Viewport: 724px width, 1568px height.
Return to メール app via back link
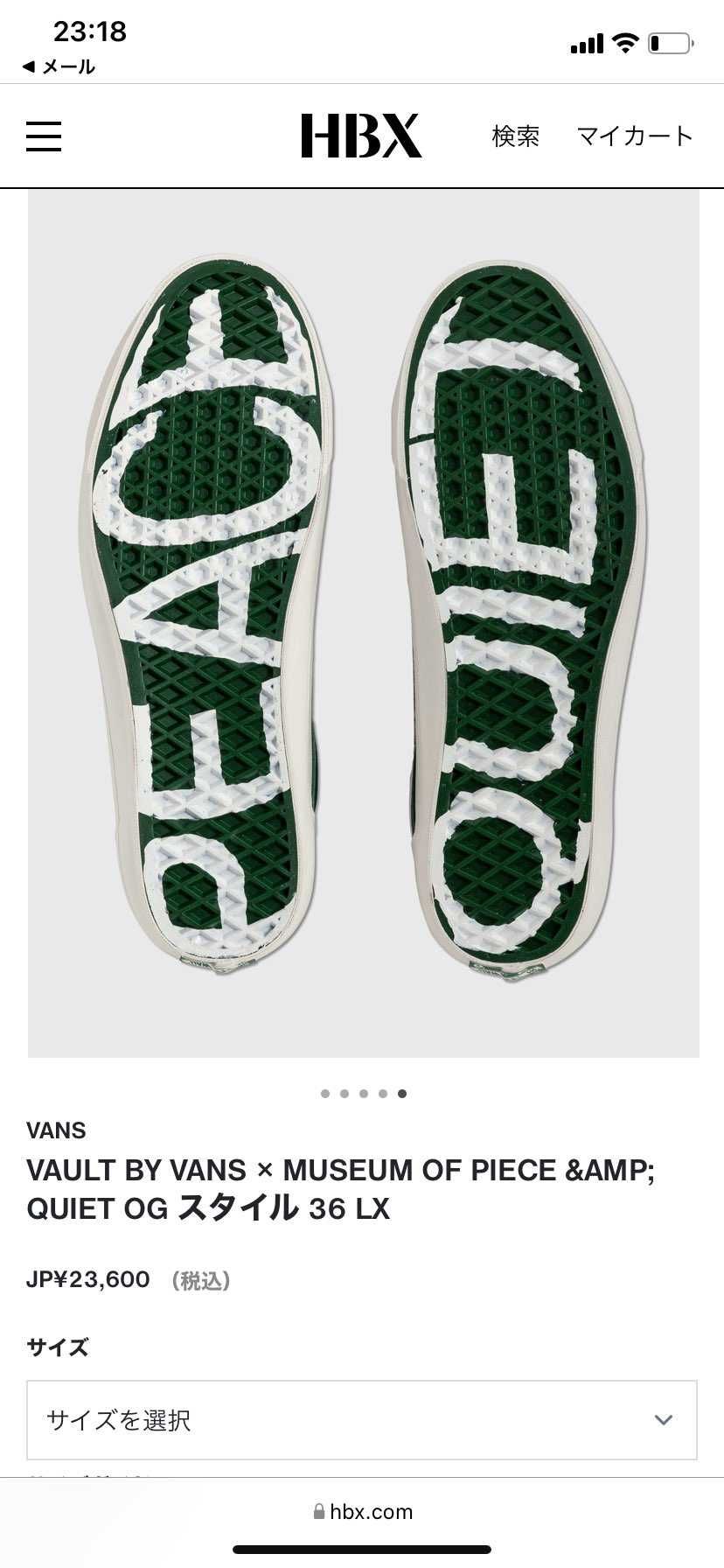pyautogui.click(x=58, y=66)
